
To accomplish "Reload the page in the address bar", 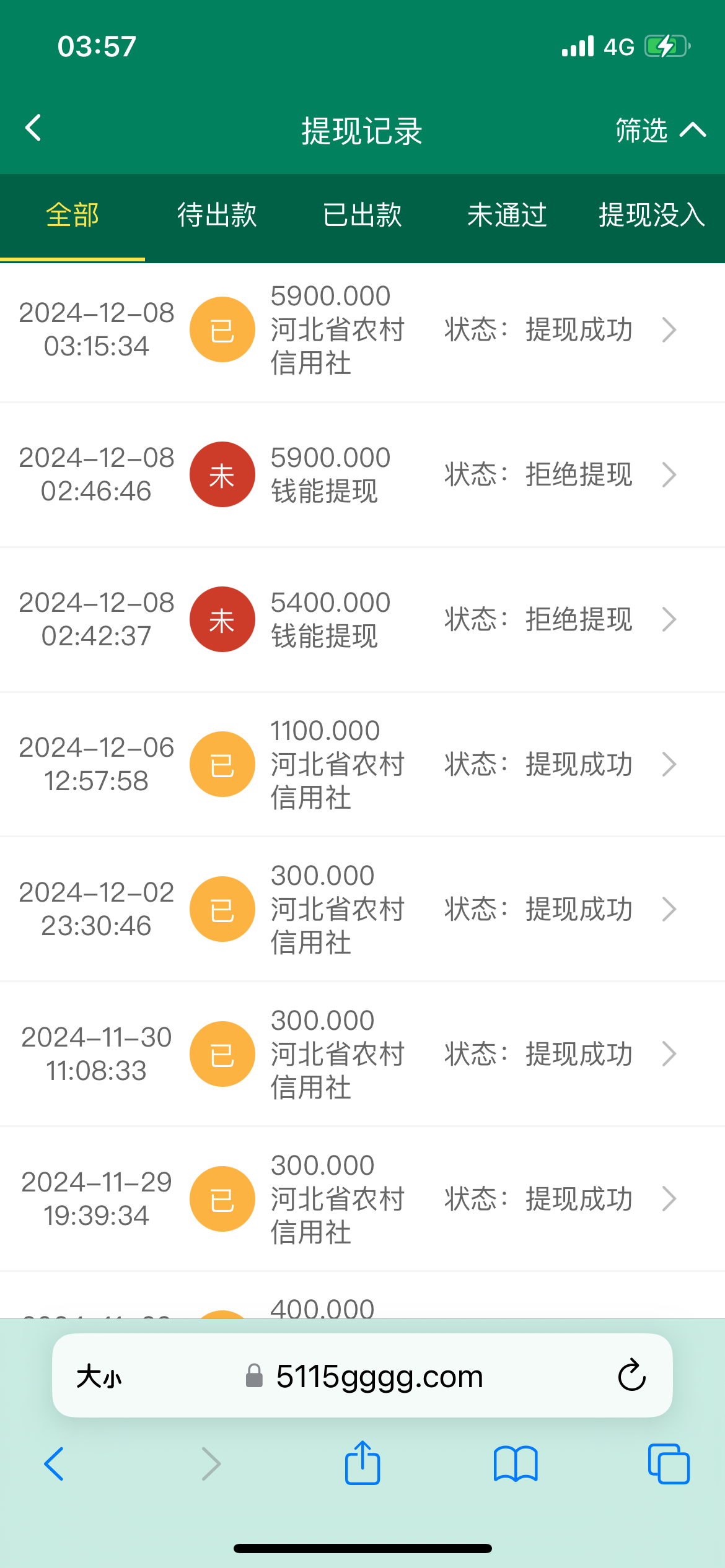I will (x=631, y=1375).
